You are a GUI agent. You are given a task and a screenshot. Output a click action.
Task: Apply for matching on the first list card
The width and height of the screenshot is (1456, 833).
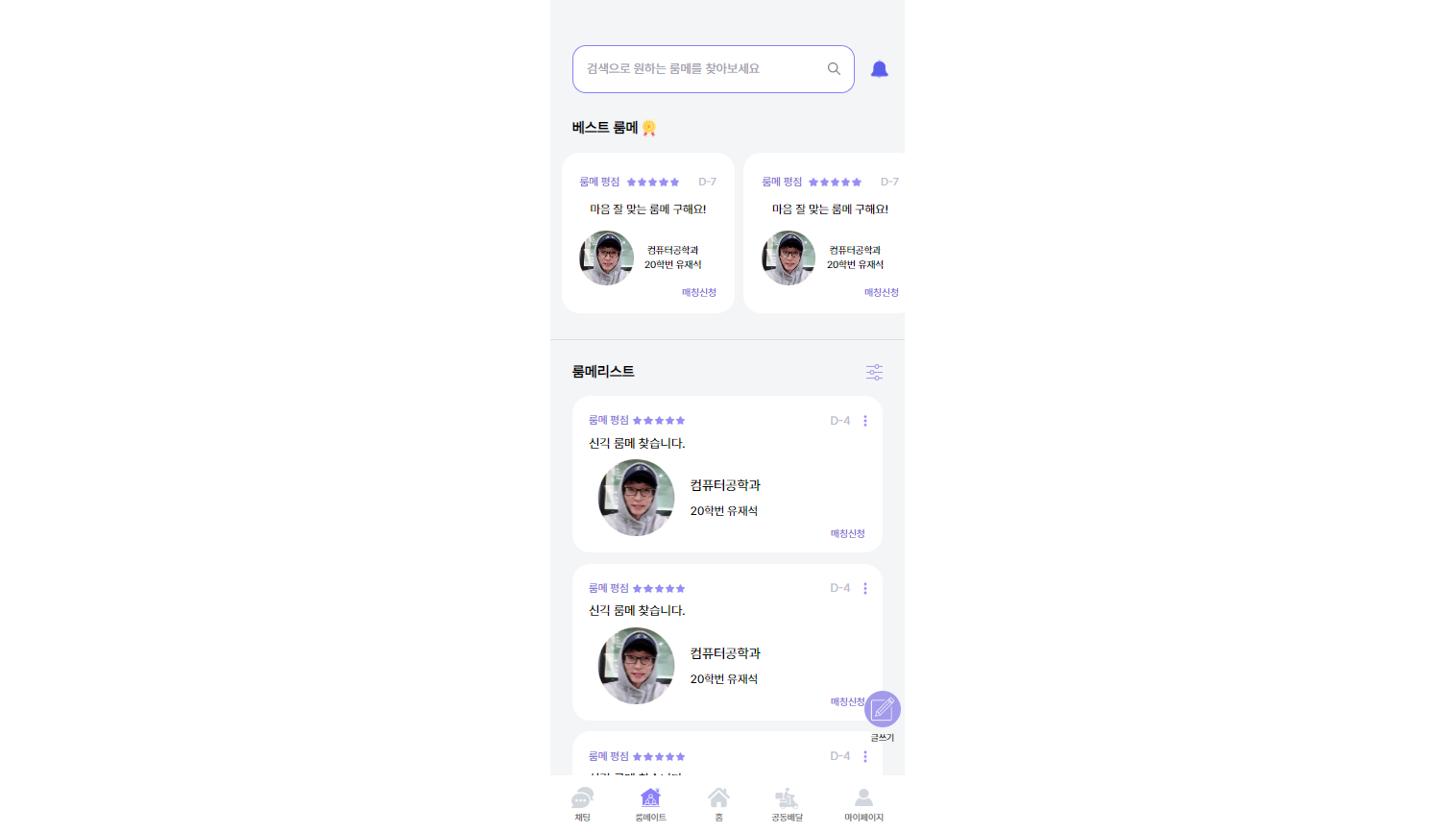(847, 533)
